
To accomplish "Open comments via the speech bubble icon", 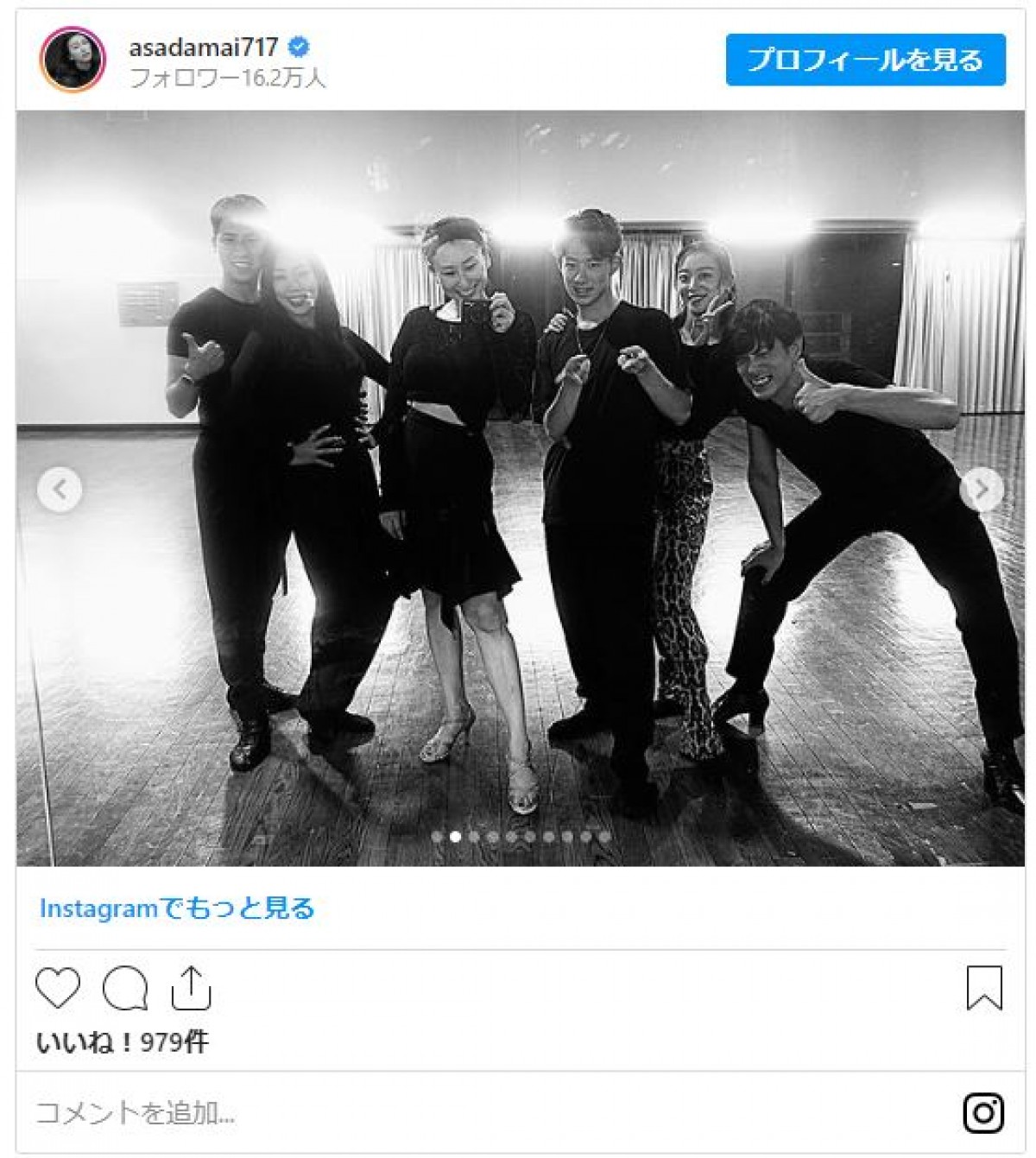I will click(125, 988).
